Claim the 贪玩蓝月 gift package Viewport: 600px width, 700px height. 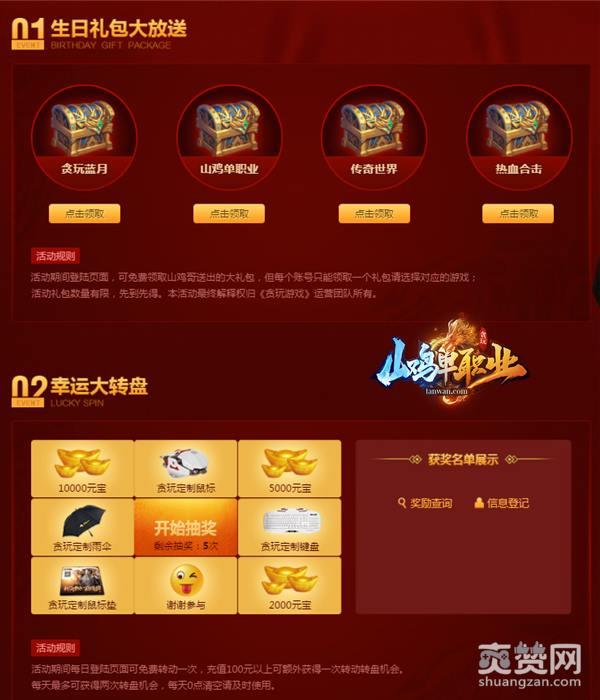[x=84, y=213]
